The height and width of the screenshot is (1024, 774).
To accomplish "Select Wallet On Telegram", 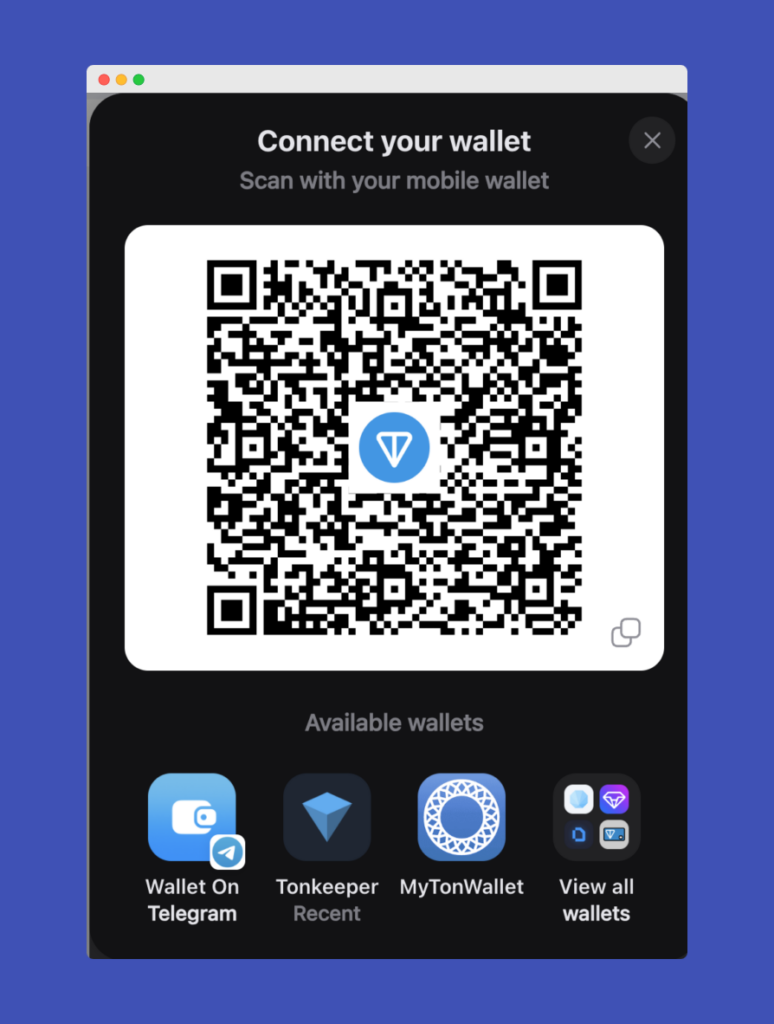I will 192,818.
